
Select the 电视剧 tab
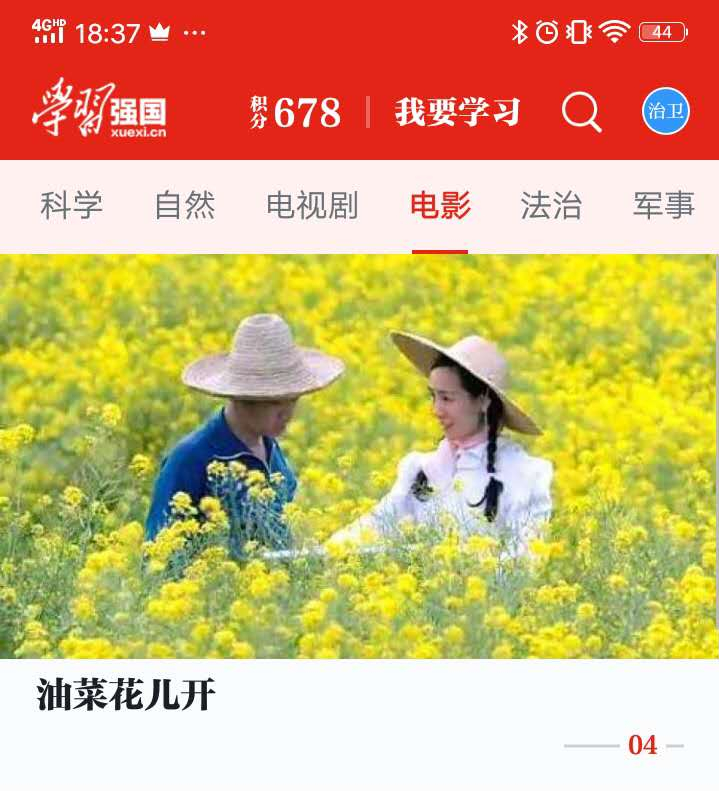point(312,206)
